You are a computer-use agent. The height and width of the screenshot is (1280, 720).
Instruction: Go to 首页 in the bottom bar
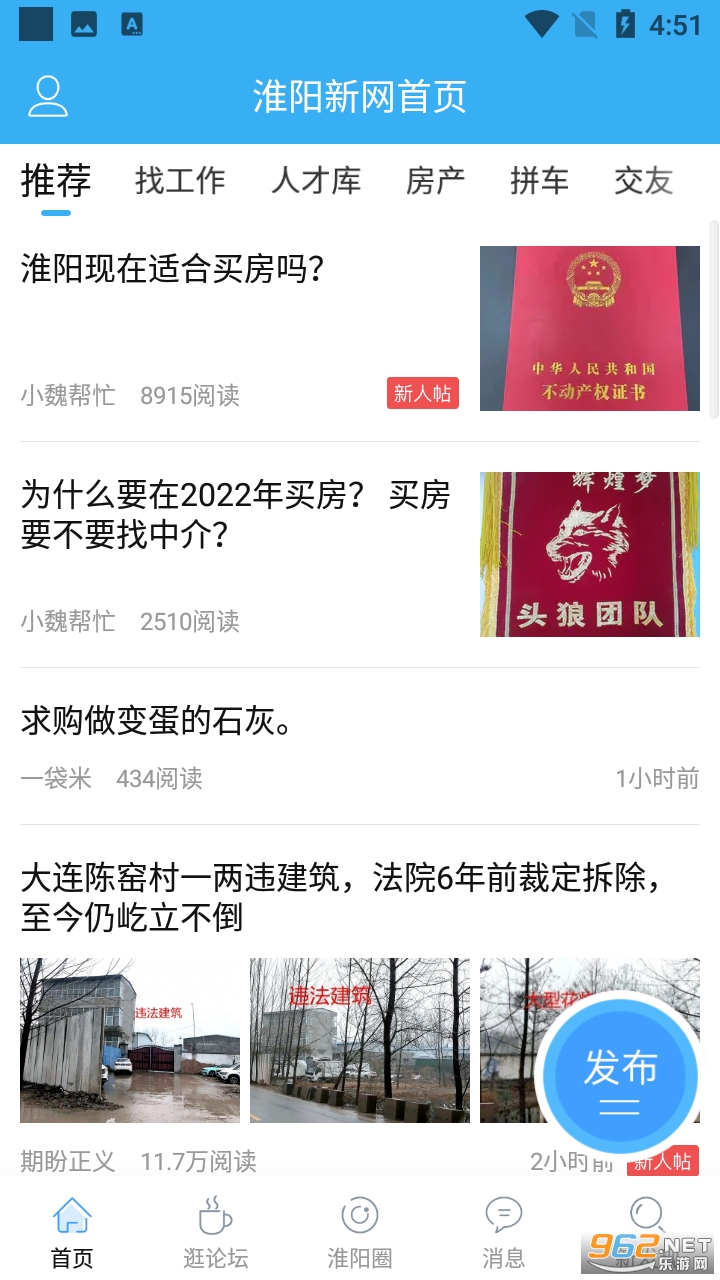coord(72,1231)
